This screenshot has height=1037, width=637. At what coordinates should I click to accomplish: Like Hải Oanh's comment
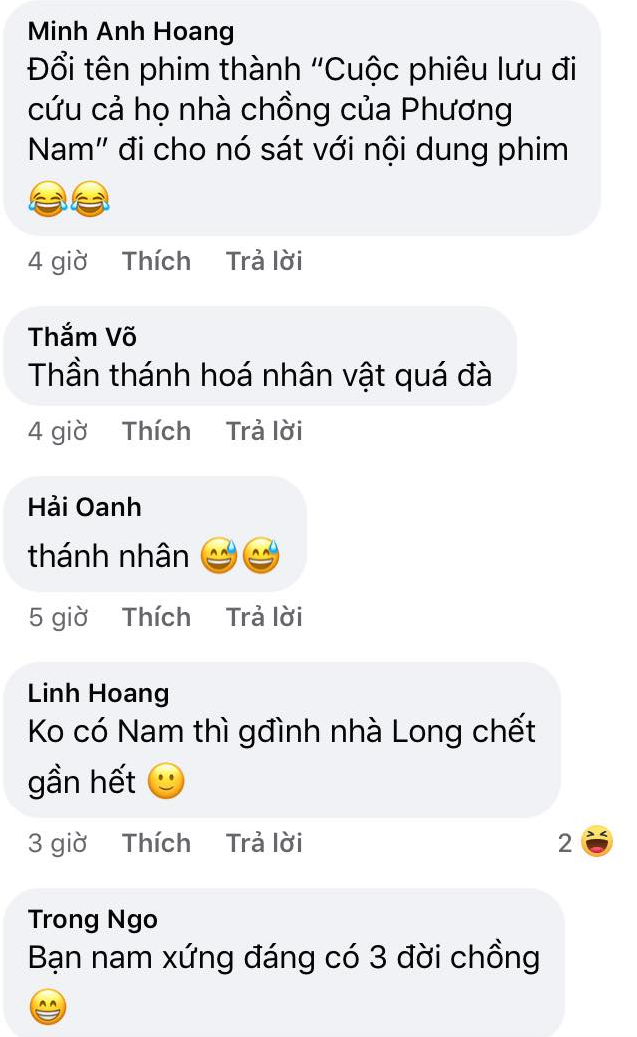tap(156, 618)
